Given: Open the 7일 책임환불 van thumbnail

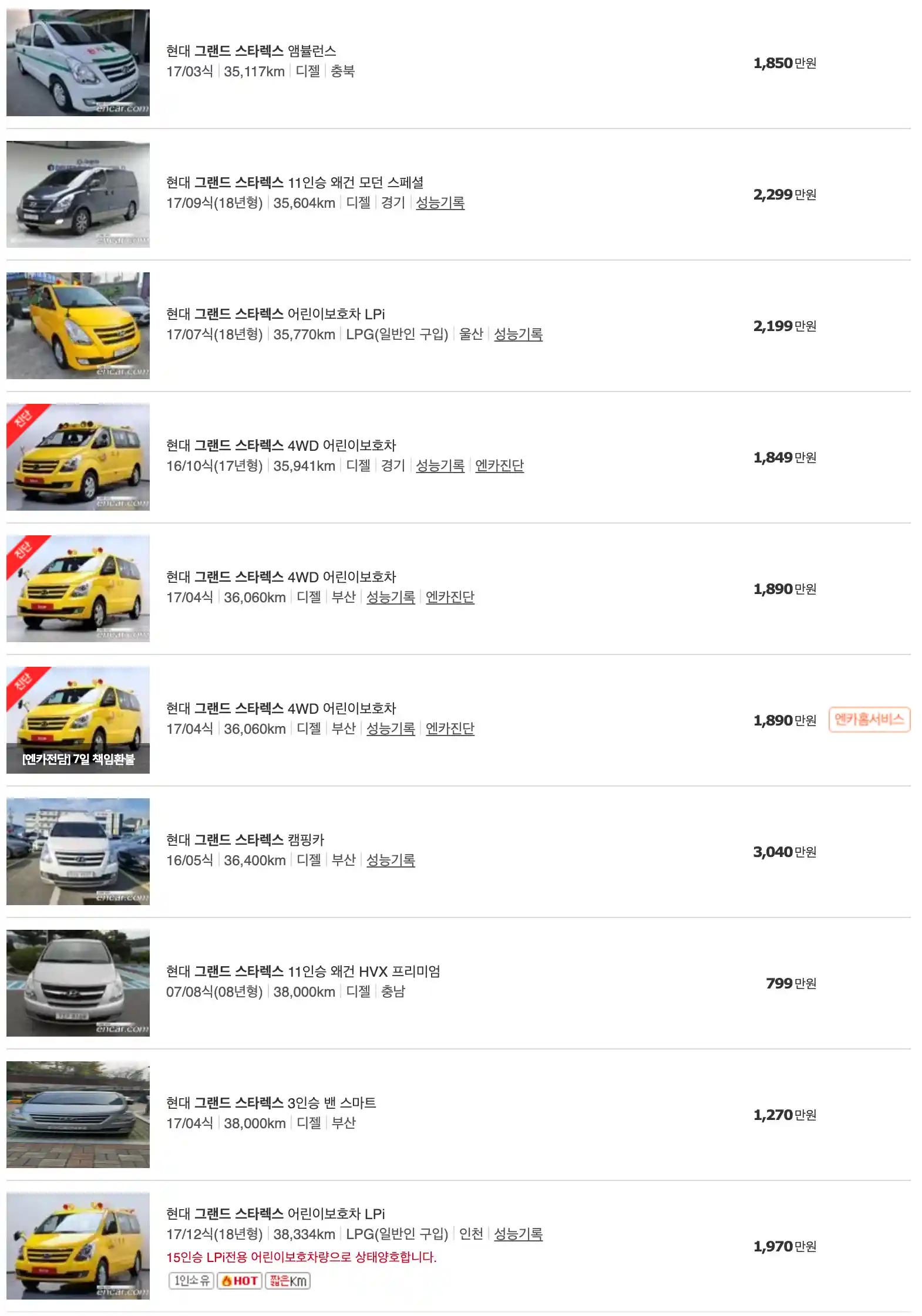Looking at the screenshot, I should [78, 720].
